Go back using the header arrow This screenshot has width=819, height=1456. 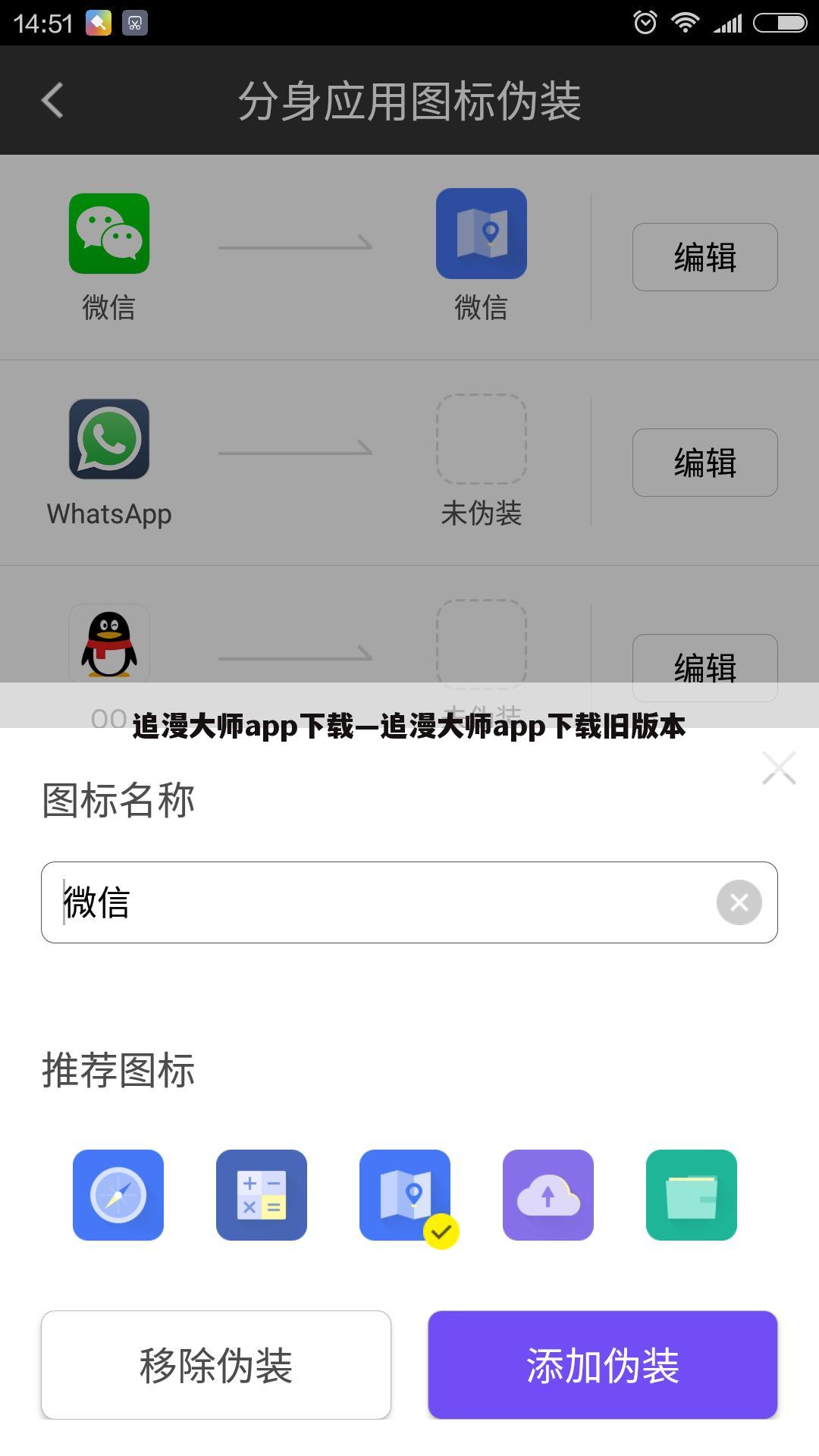[52, 100]
